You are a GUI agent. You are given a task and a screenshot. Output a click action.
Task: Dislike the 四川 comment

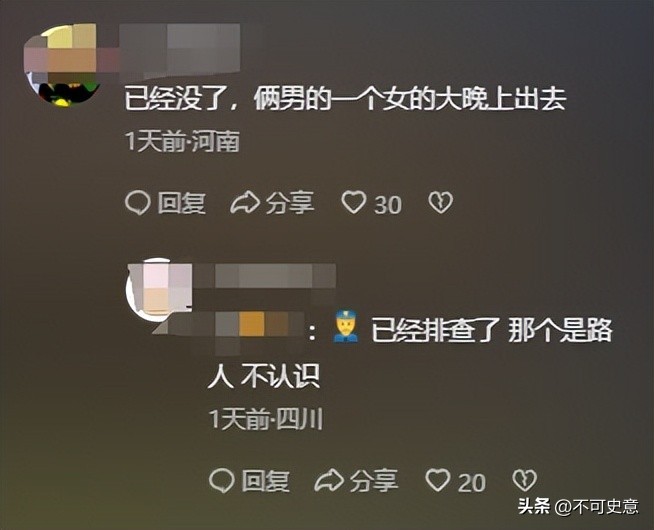pos(524,481)
